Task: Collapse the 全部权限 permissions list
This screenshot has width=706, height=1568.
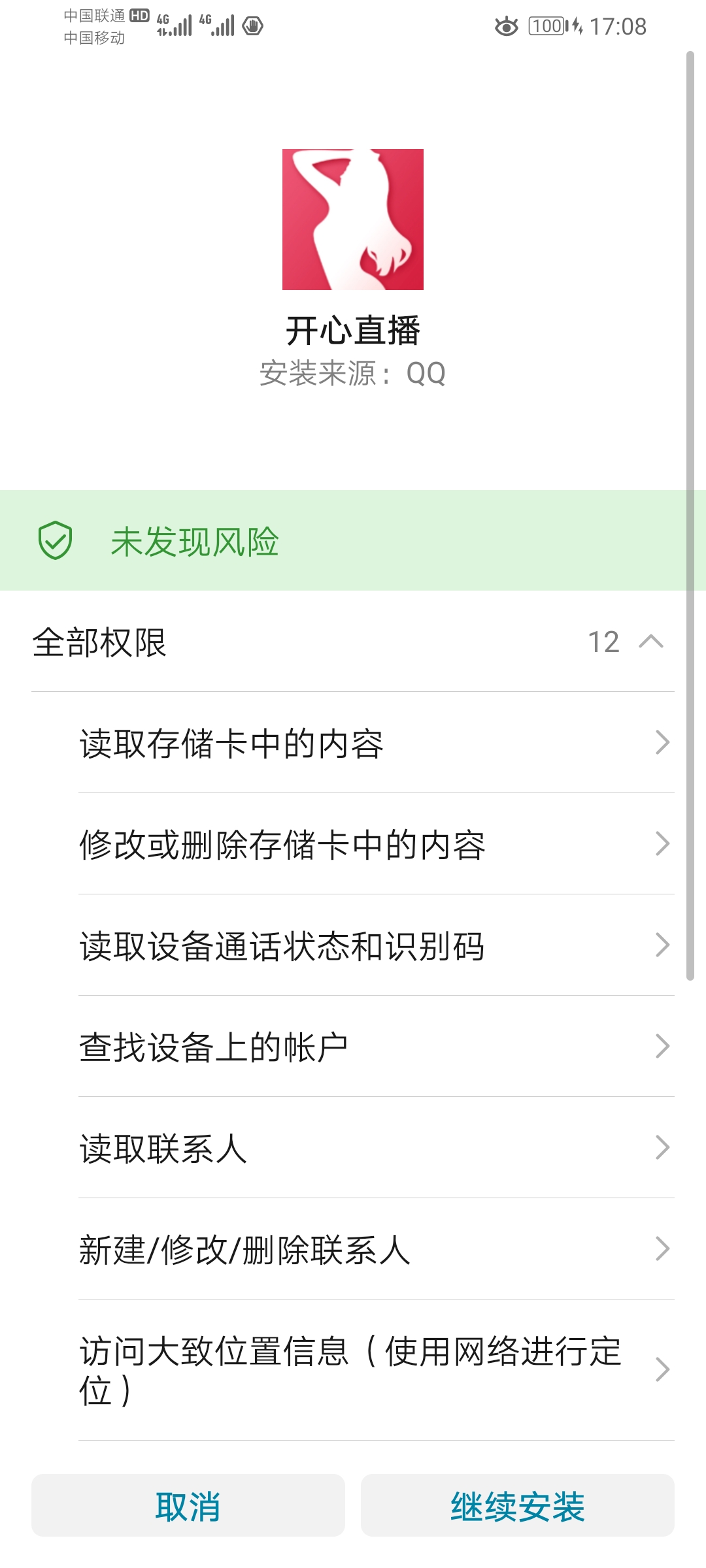Action: tap(353, 642)
